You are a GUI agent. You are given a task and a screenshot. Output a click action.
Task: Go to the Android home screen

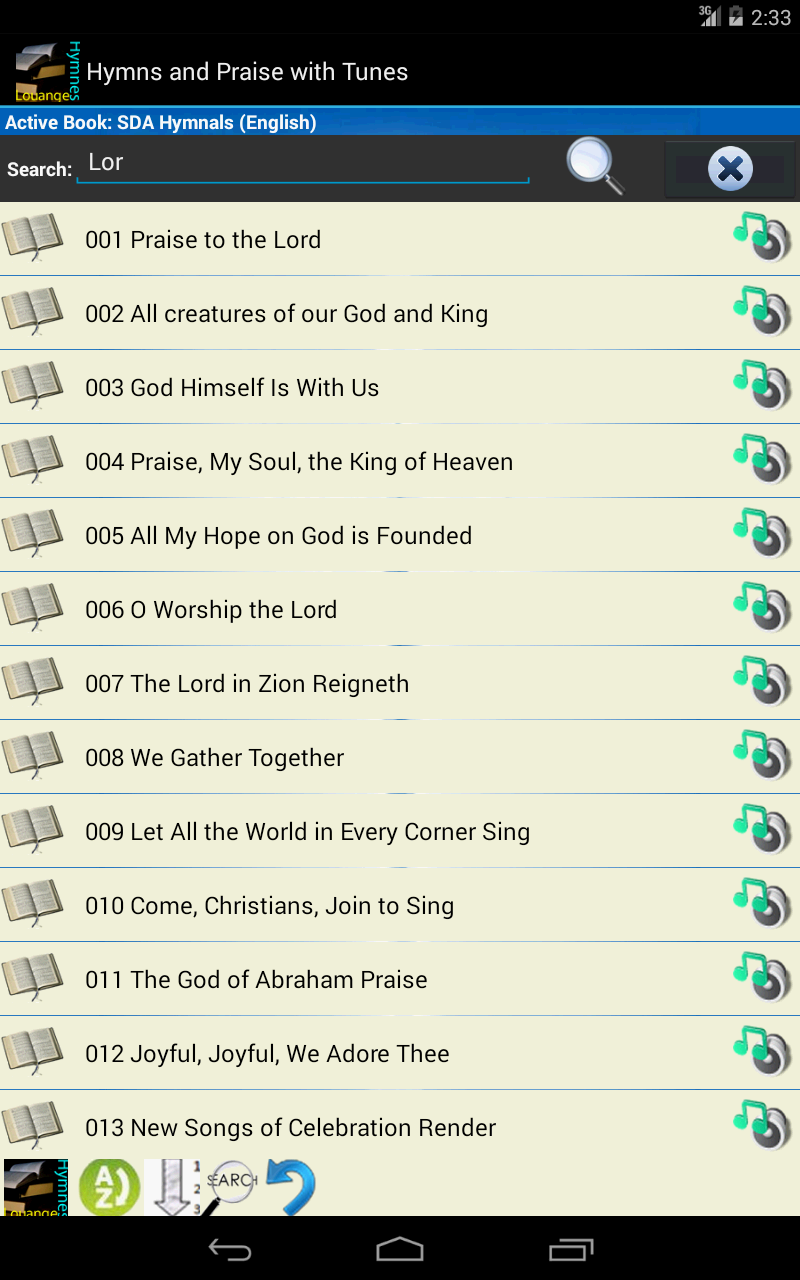(400, 1249)
